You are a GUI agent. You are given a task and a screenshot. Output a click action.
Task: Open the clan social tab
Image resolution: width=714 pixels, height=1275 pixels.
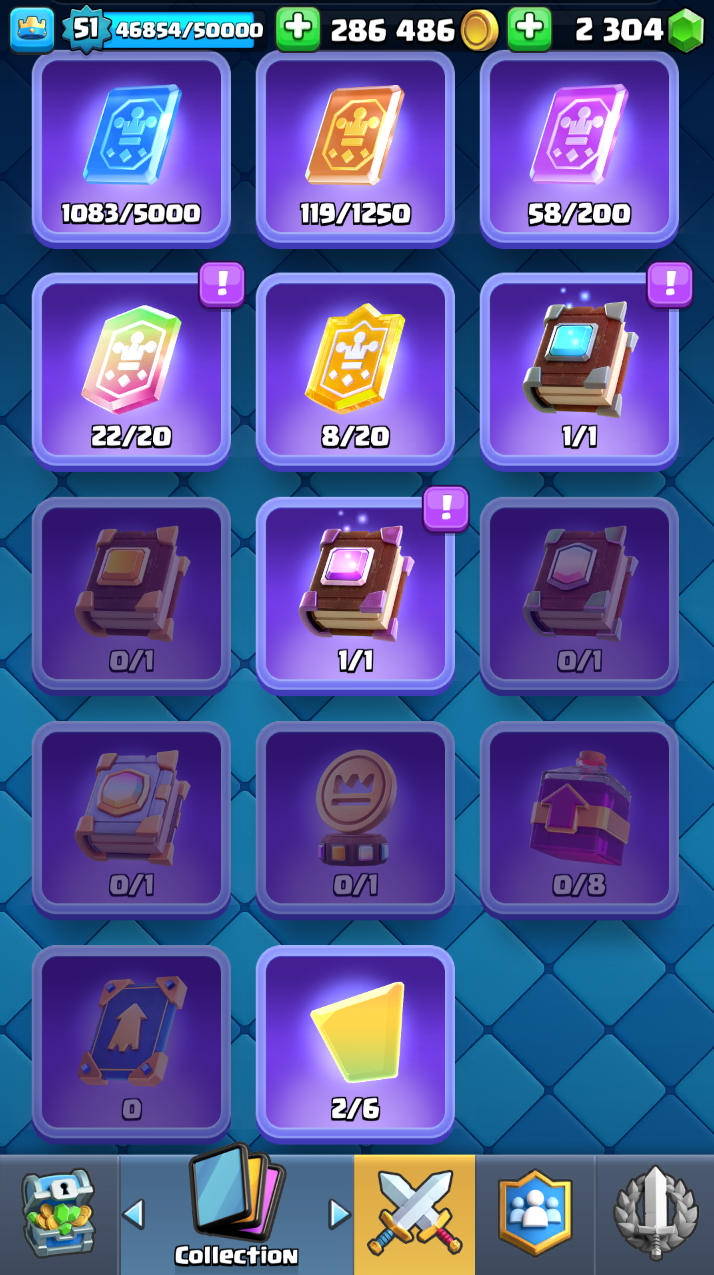[535, 1215]
